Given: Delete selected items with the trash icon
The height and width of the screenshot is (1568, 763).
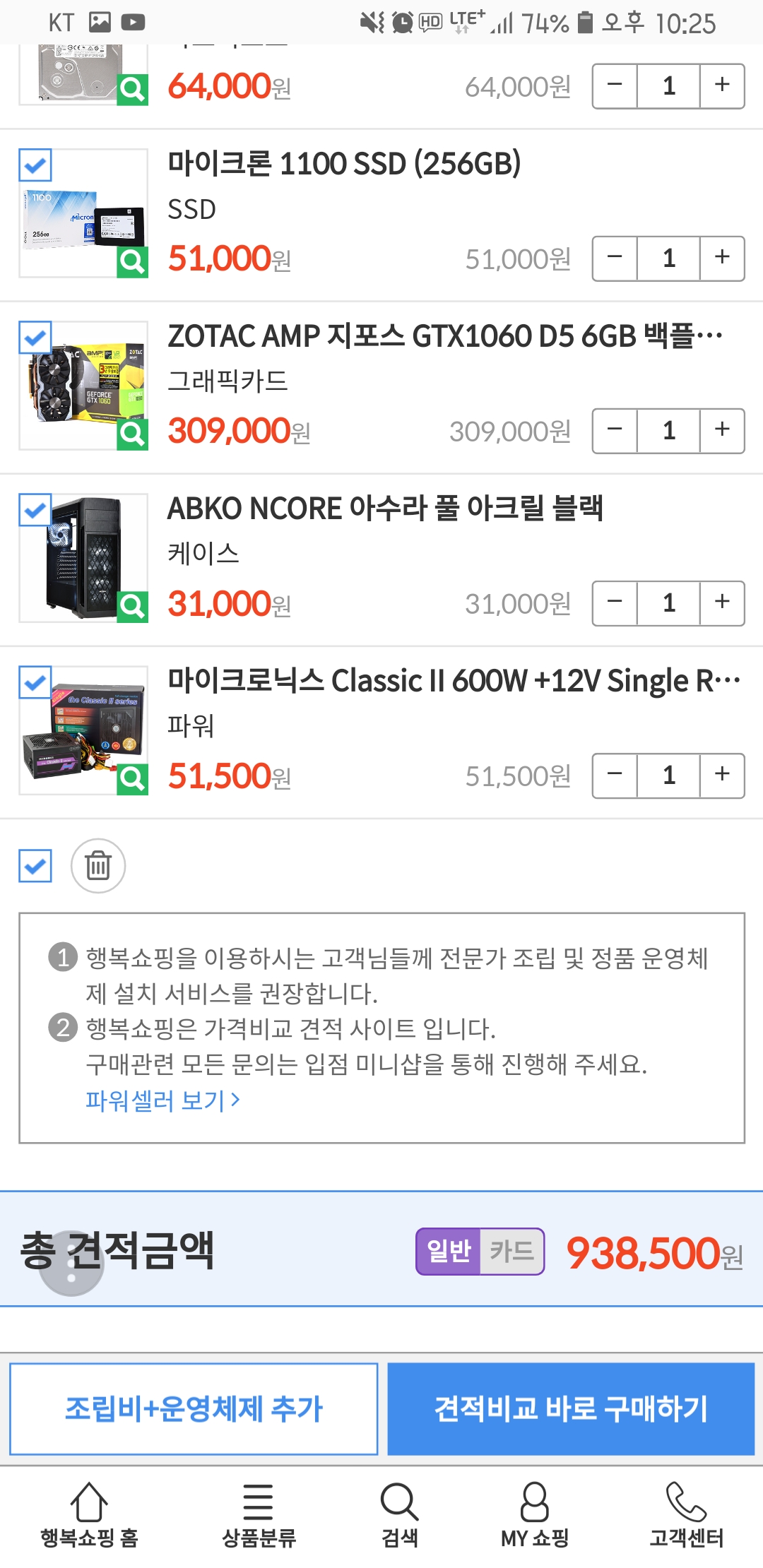Looking at the screenshot, I should [98, 866].
